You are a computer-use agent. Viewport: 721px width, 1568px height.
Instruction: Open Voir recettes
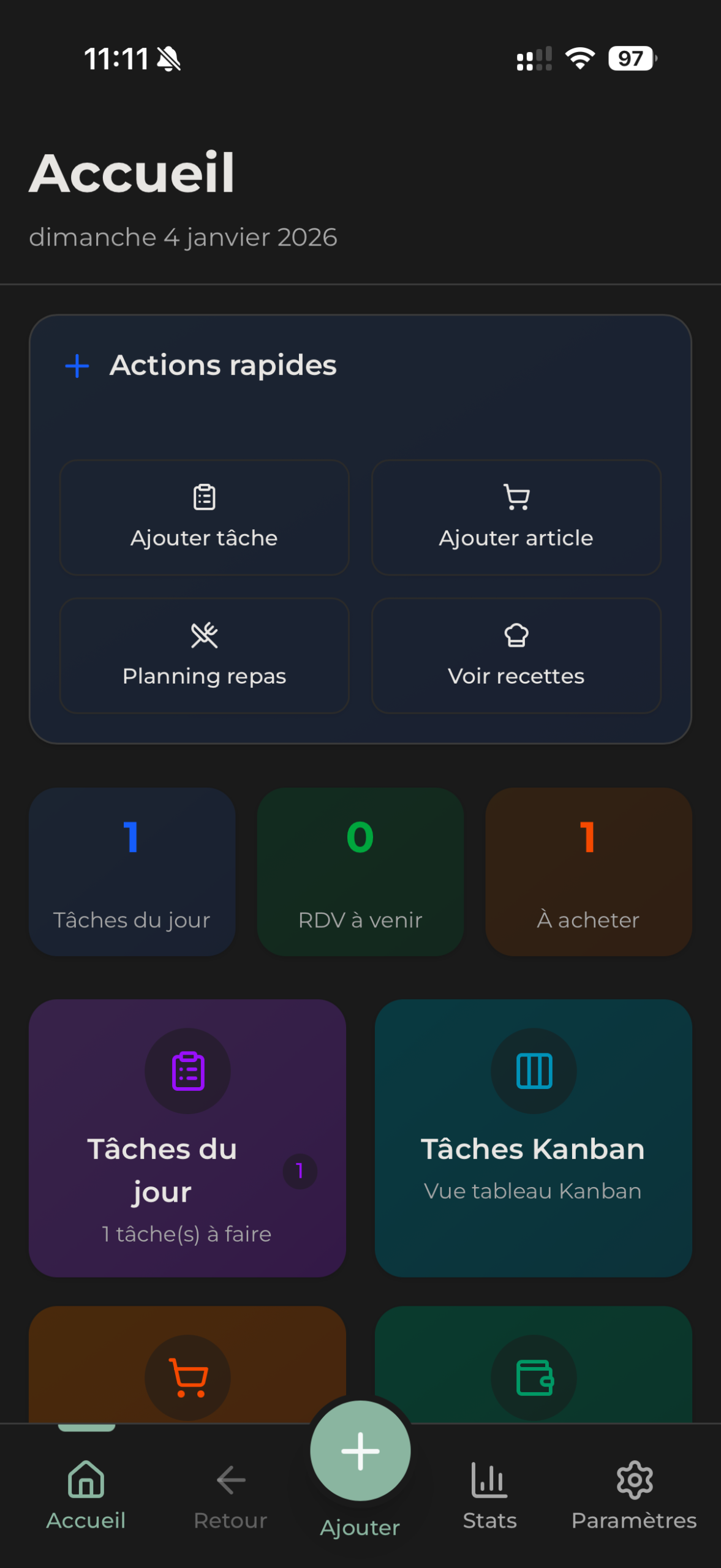click(516, 655)
